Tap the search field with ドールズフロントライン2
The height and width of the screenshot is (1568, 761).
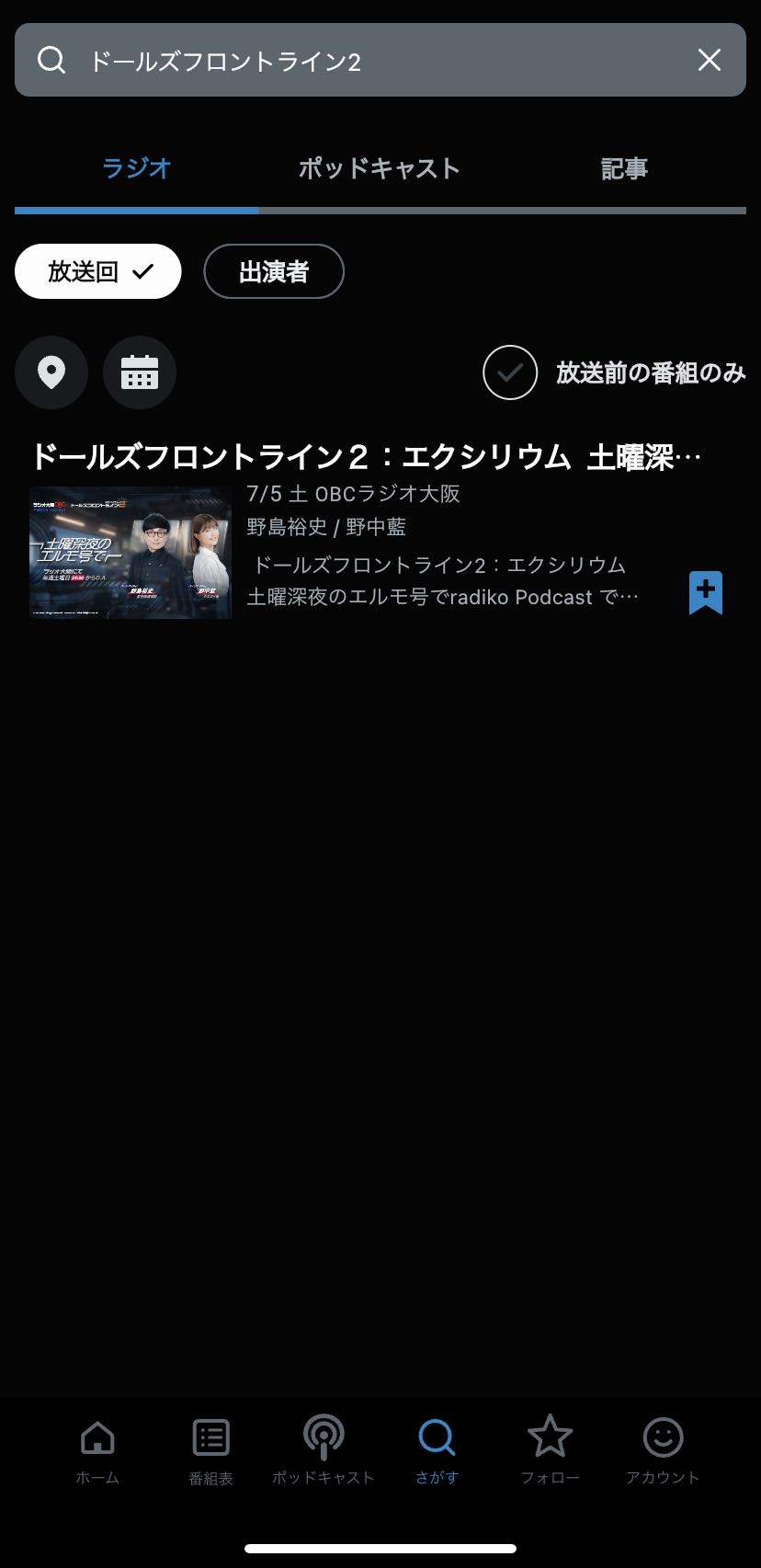point(380,60)
